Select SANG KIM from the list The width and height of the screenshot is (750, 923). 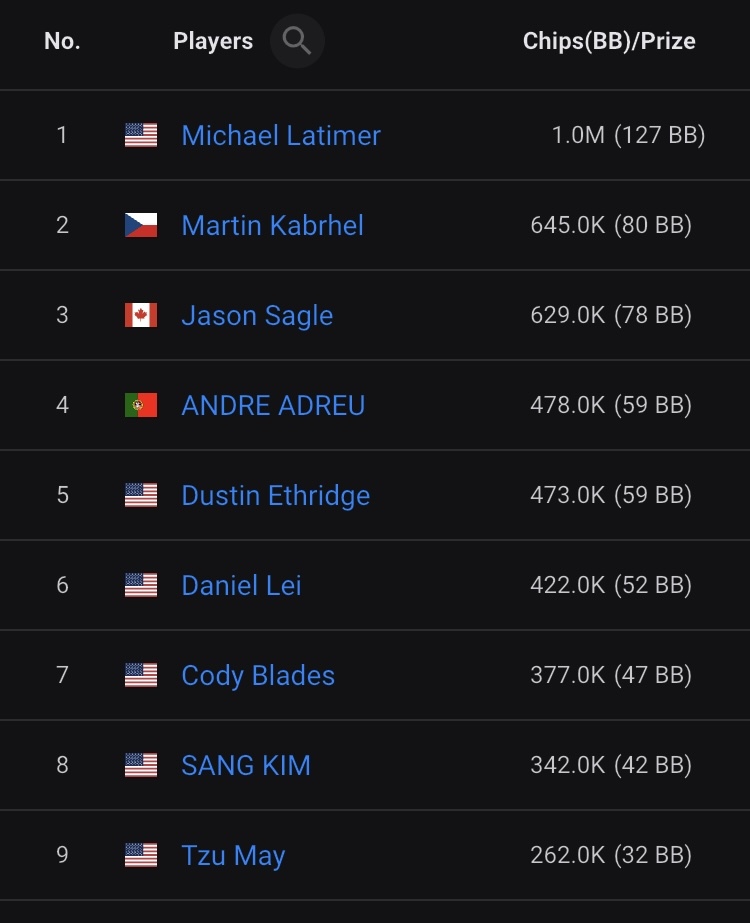246,766
